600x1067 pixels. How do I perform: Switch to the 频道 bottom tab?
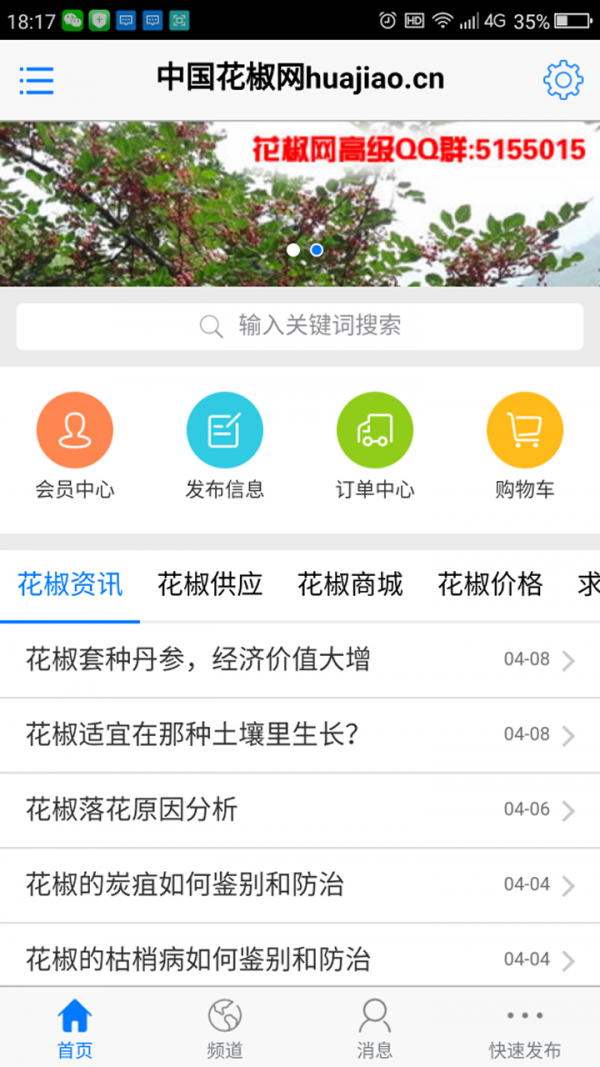(x=225, y=1027)
